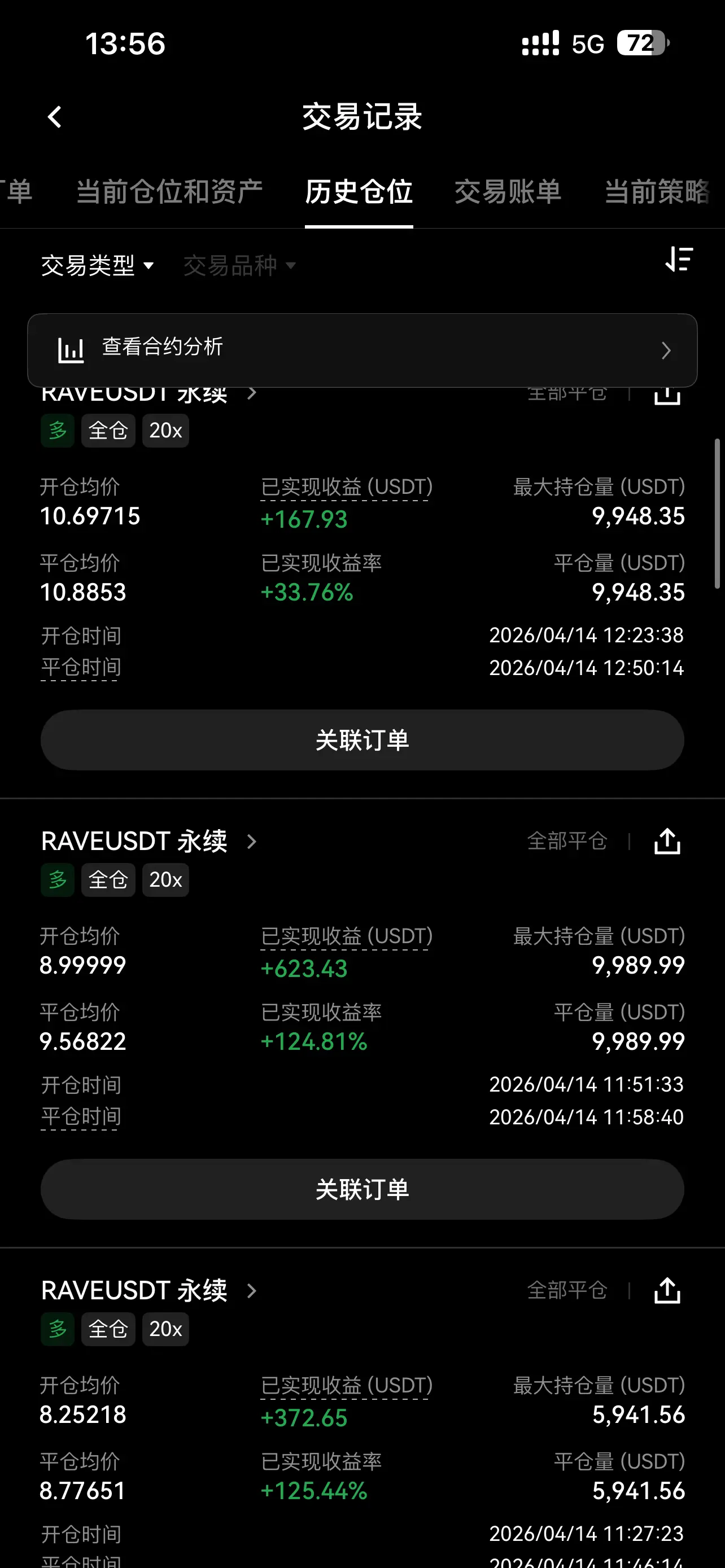Expand the 交易品种 dropdown filter
The height and width of the screenshot is (1568, 725).
pyautogui.click(x=239, y=265)
